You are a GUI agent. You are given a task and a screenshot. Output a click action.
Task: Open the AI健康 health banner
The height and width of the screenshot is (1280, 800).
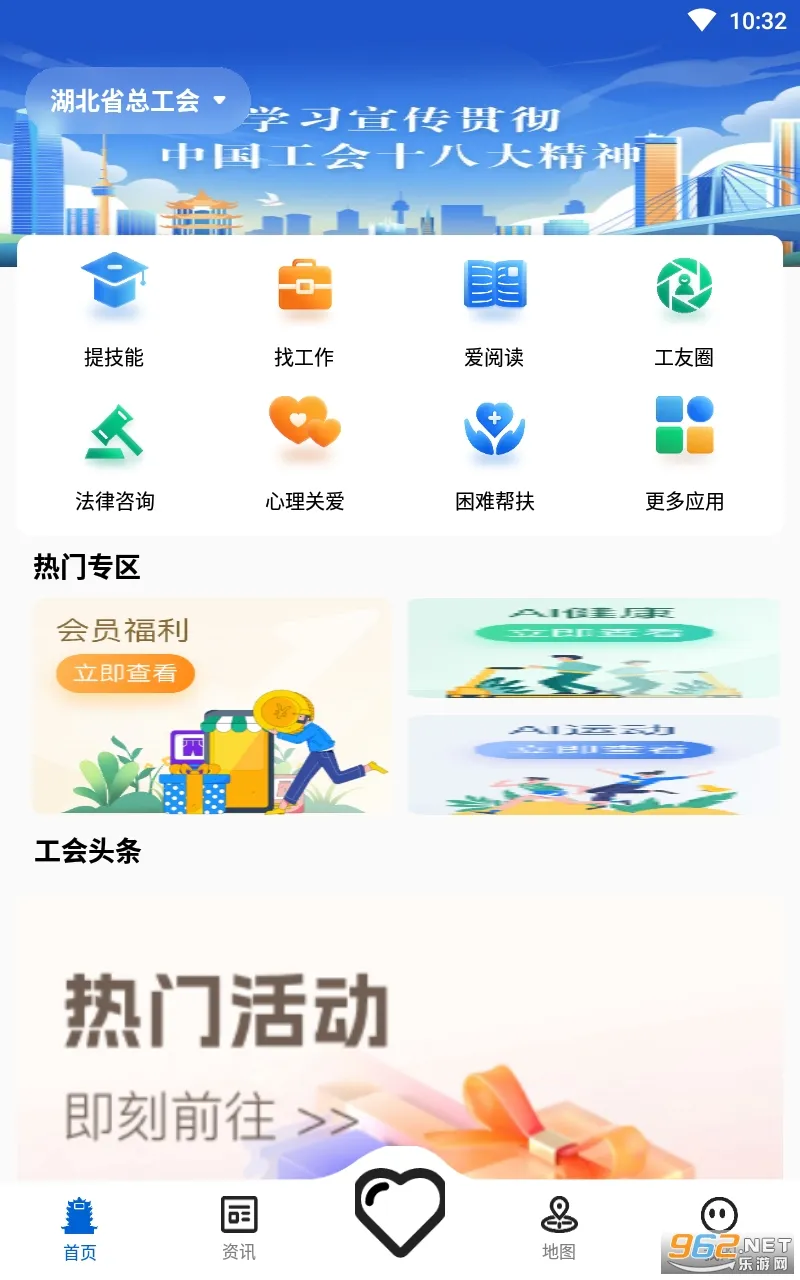point(594,648)
